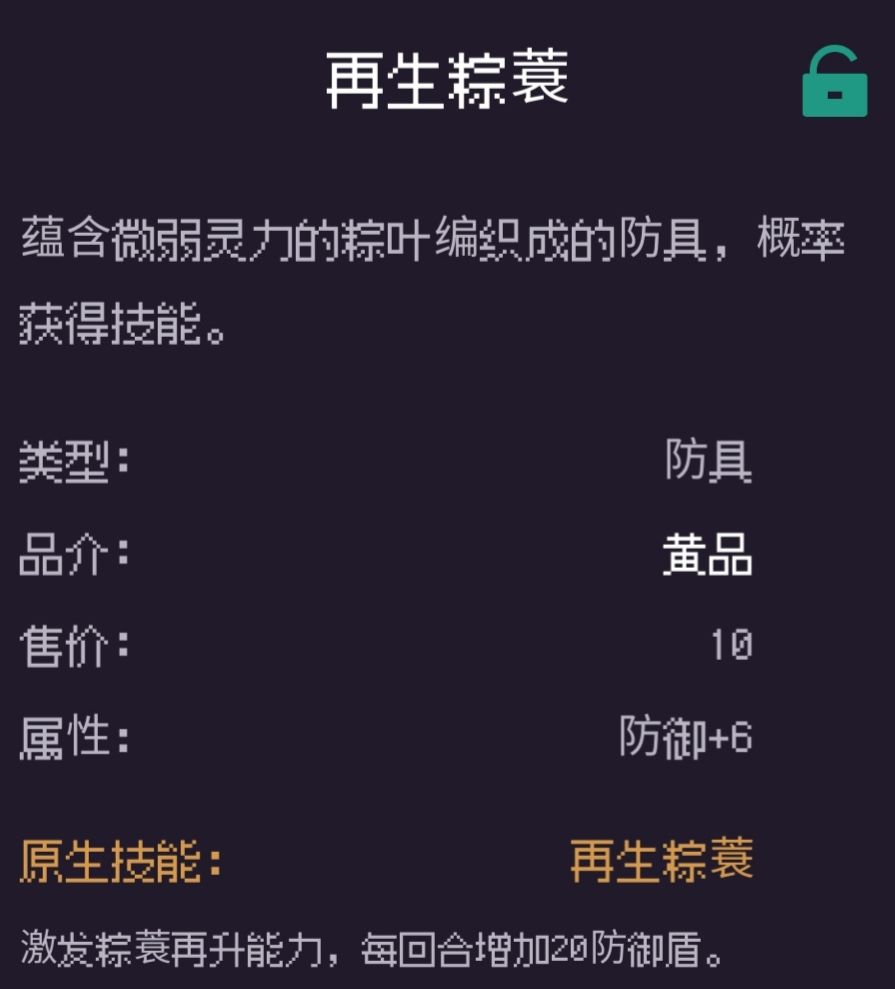895x989 pixels.
Task: Select the yellow 黄品 rarity text
Action: pos(707,555)
